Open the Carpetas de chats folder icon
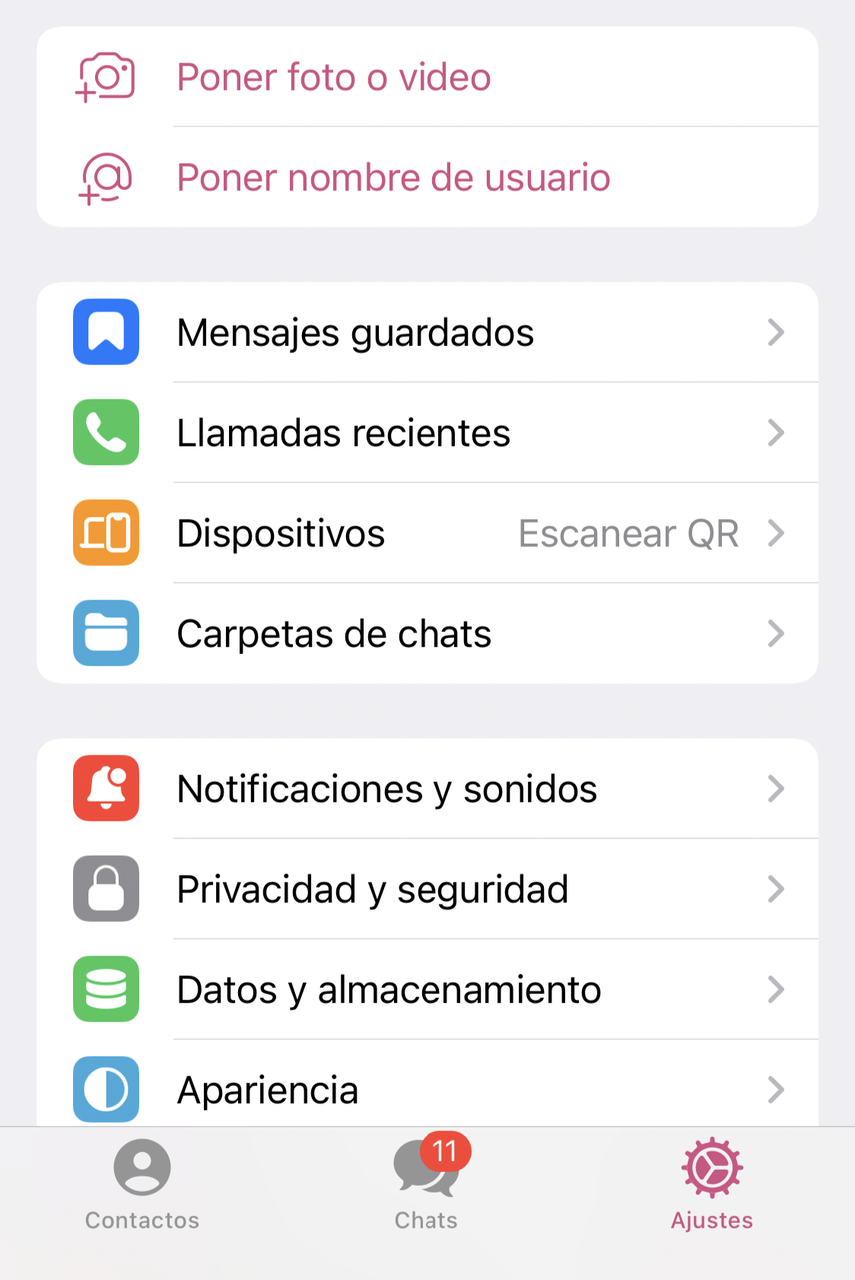855x1280 pixels. 105,632
